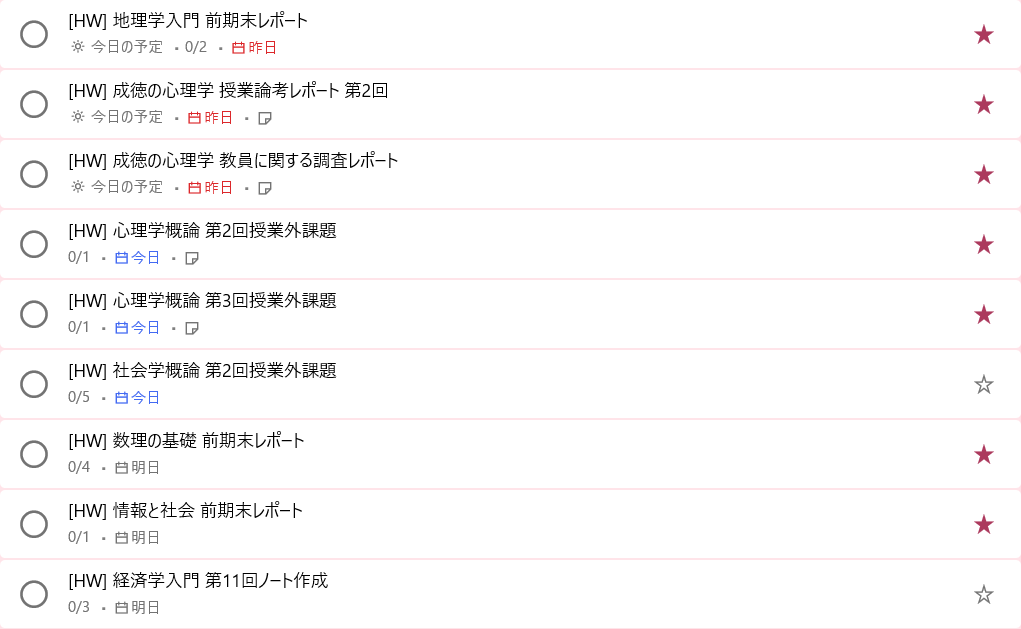Complete 成徳の心理学 教員に関する調査レポート task
Viewport: 1021px width, 629px height.
pos(34,174)
